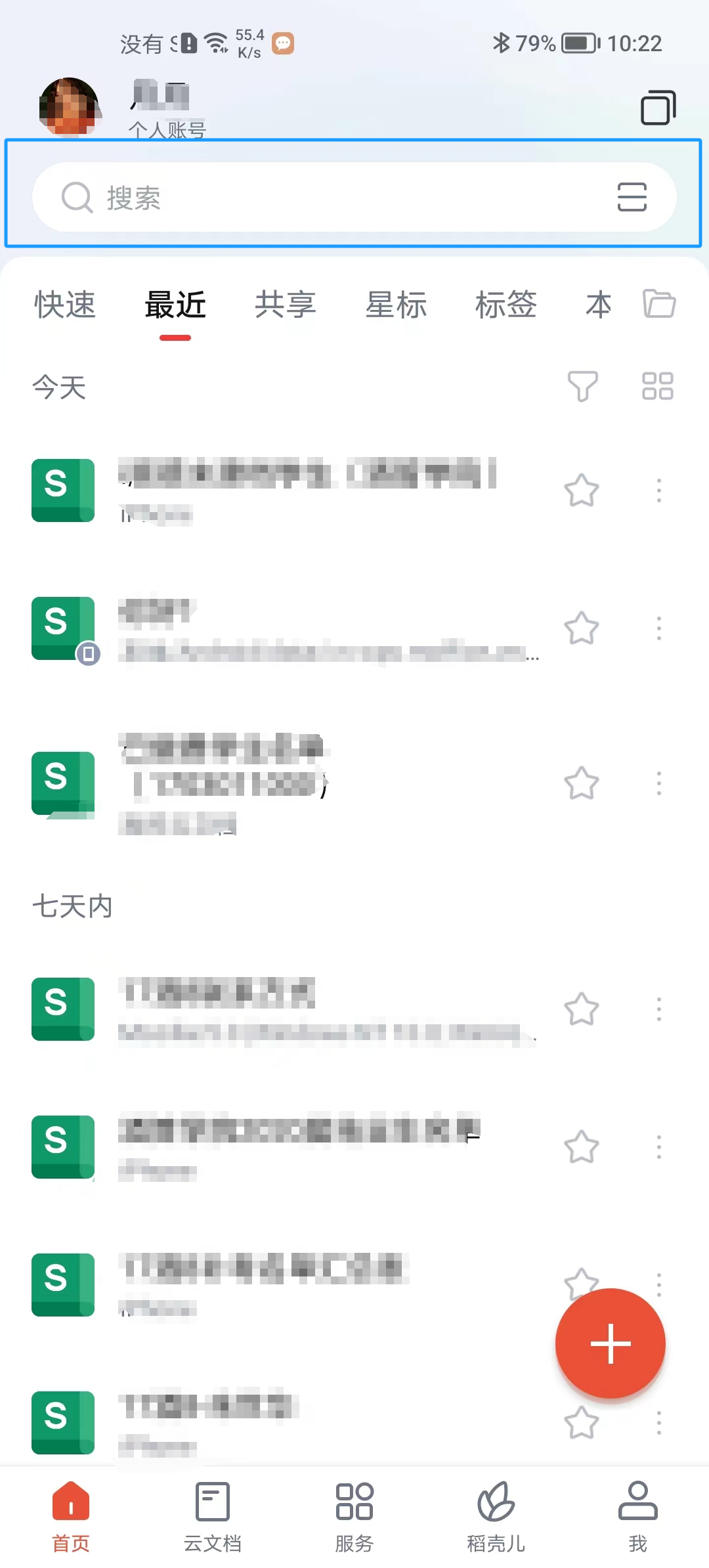Image resolution: width=709 pixels, height=1568 pixels.
Task: Create a new document with the plus button
Action: (x=610, y=1343)
